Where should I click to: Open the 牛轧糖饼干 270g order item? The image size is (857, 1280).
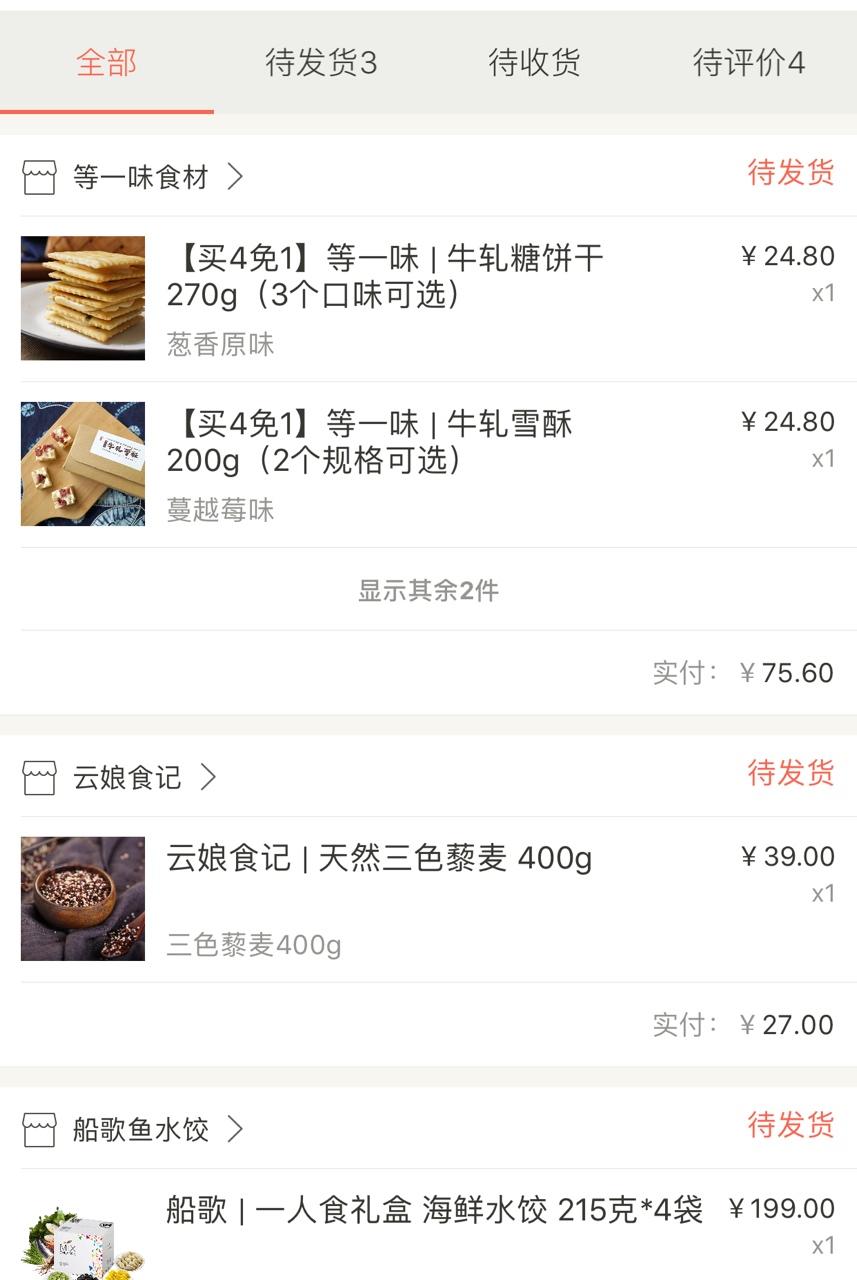(x=385, y=277)
